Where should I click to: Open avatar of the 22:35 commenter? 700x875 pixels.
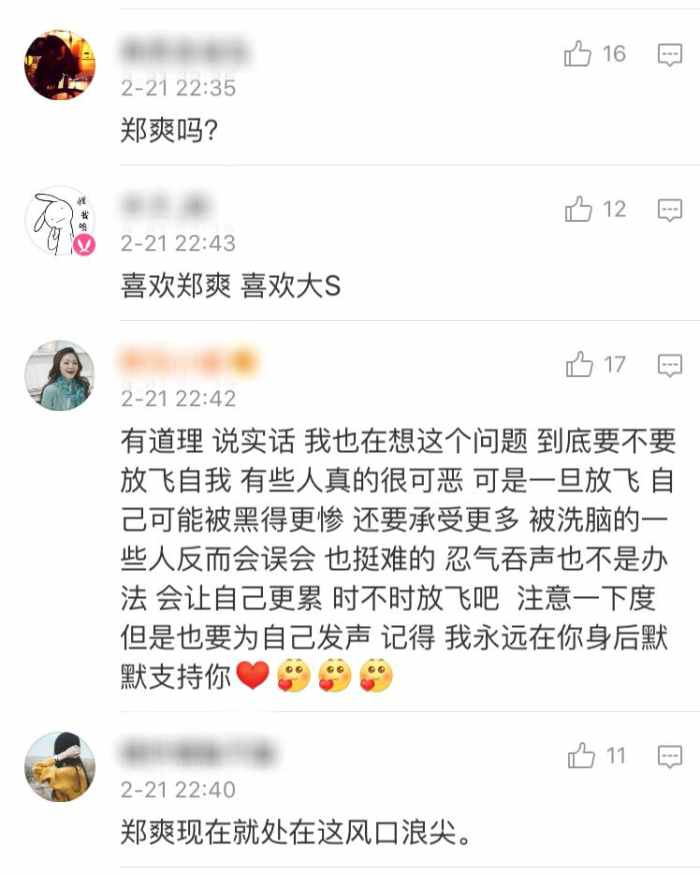click(60, 65)
